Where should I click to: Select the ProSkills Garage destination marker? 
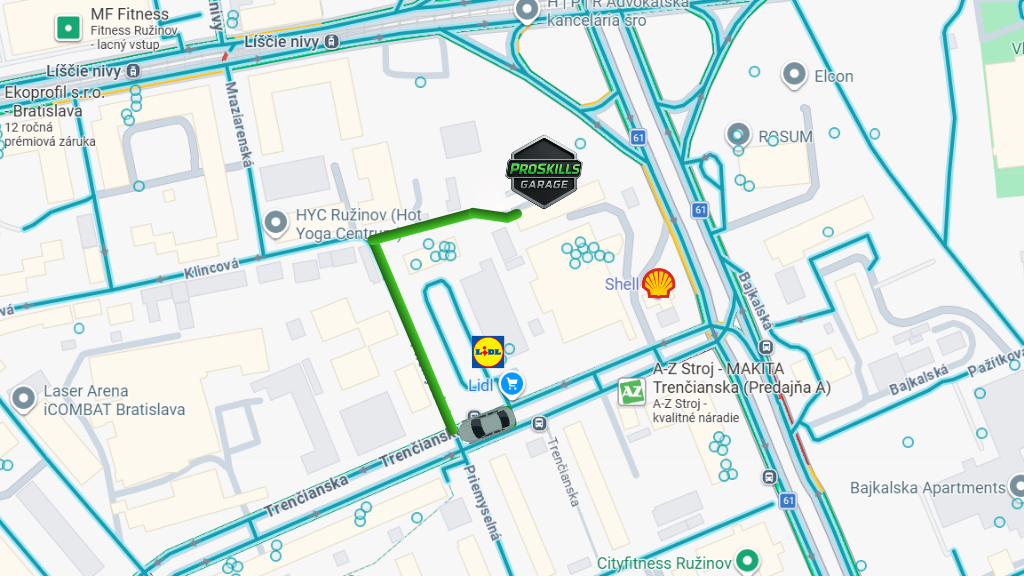pos(543,172)
